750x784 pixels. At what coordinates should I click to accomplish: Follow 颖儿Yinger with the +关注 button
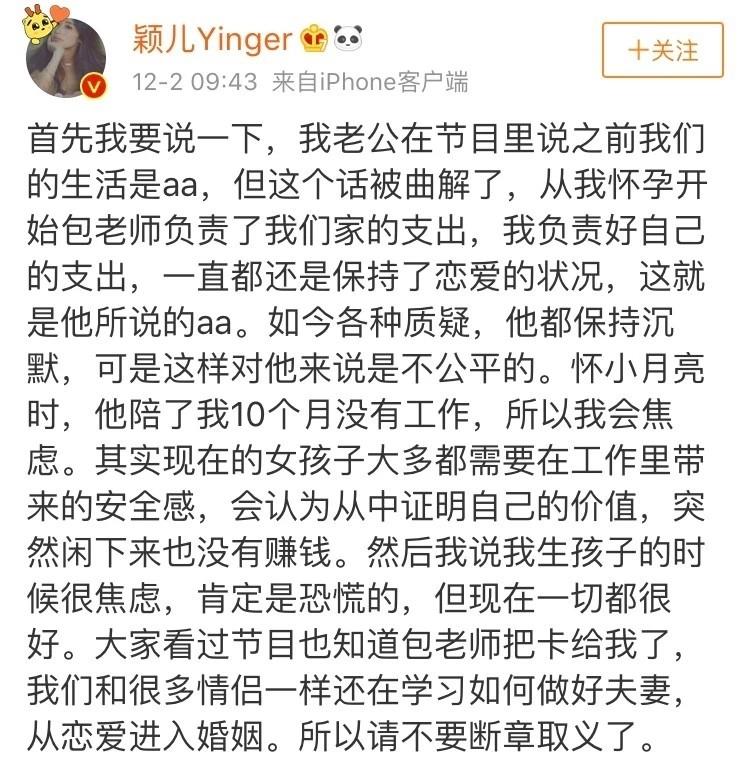coord(662,51)
